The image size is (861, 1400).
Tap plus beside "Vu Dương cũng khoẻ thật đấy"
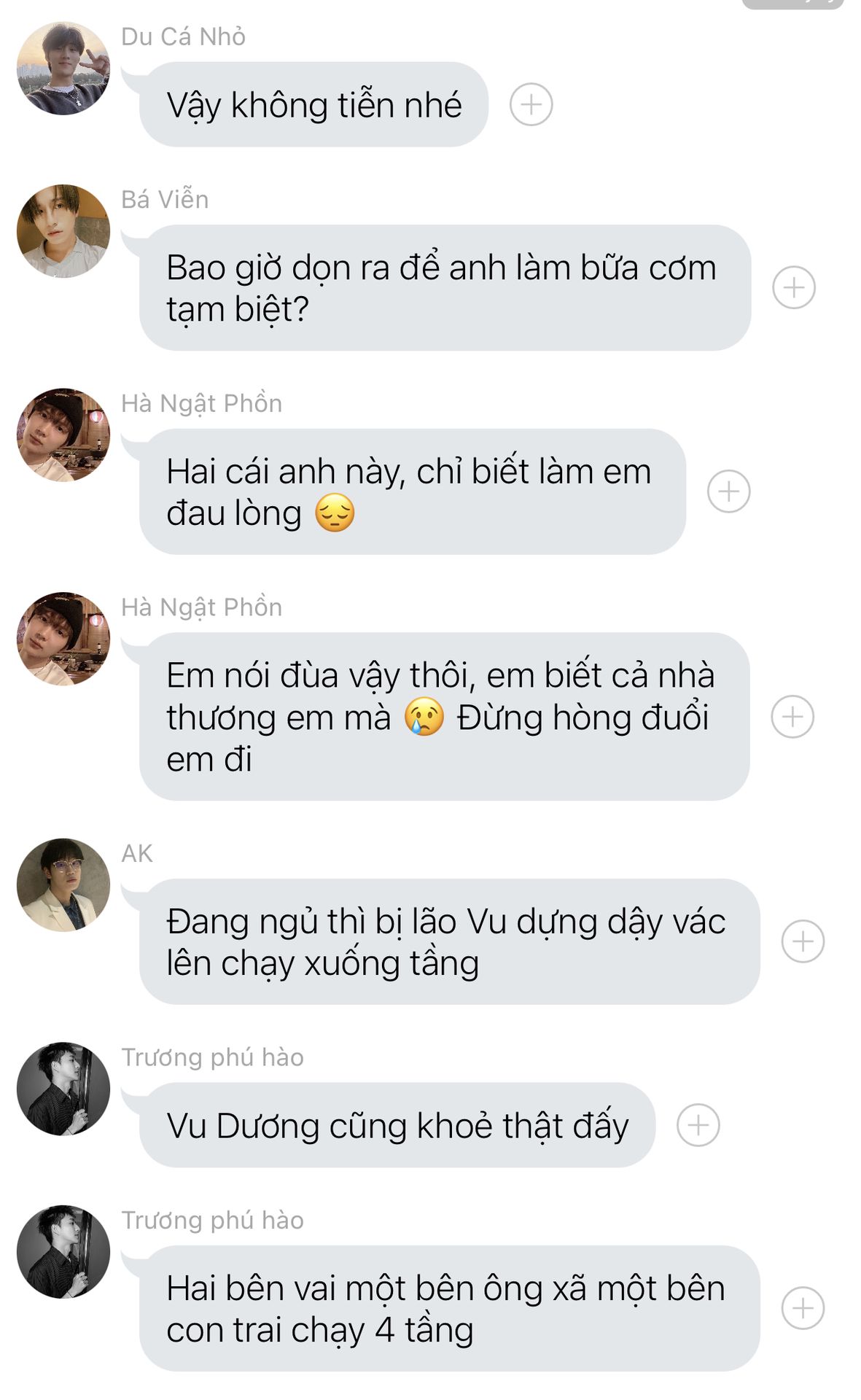coord(698,1125)
